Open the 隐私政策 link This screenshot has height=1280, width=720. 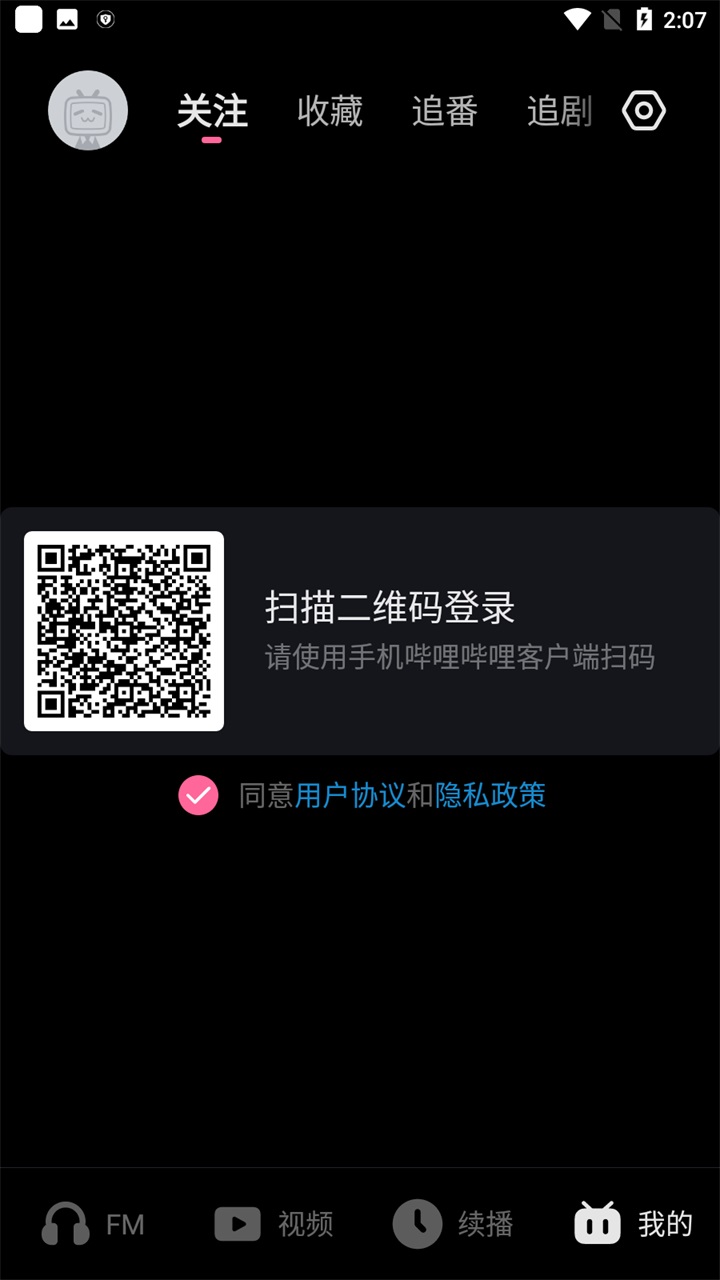pyautogui.click(x=490, y=796)
